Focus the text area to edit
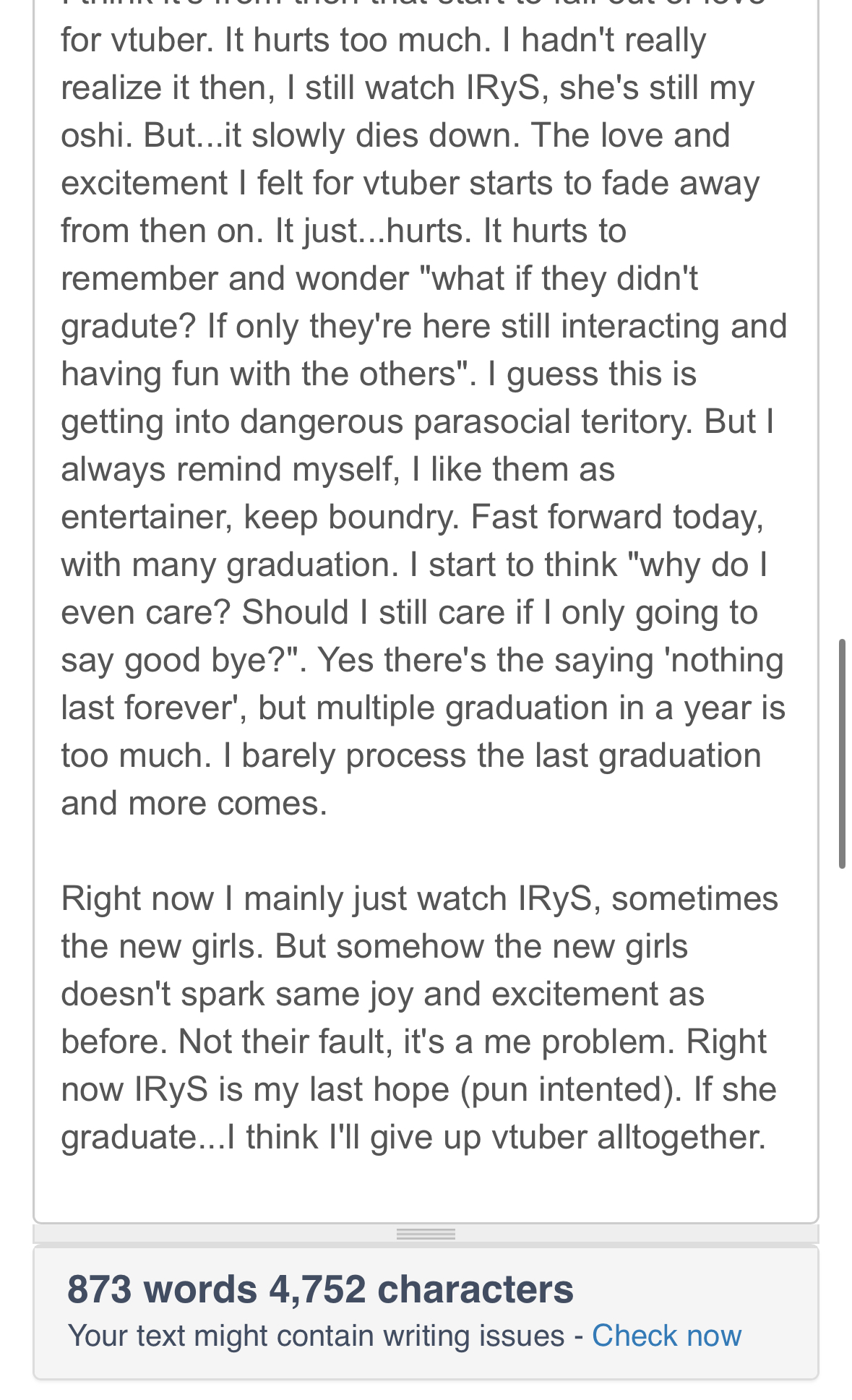This screenshot has height=1400, width=852. pos(425,578)
